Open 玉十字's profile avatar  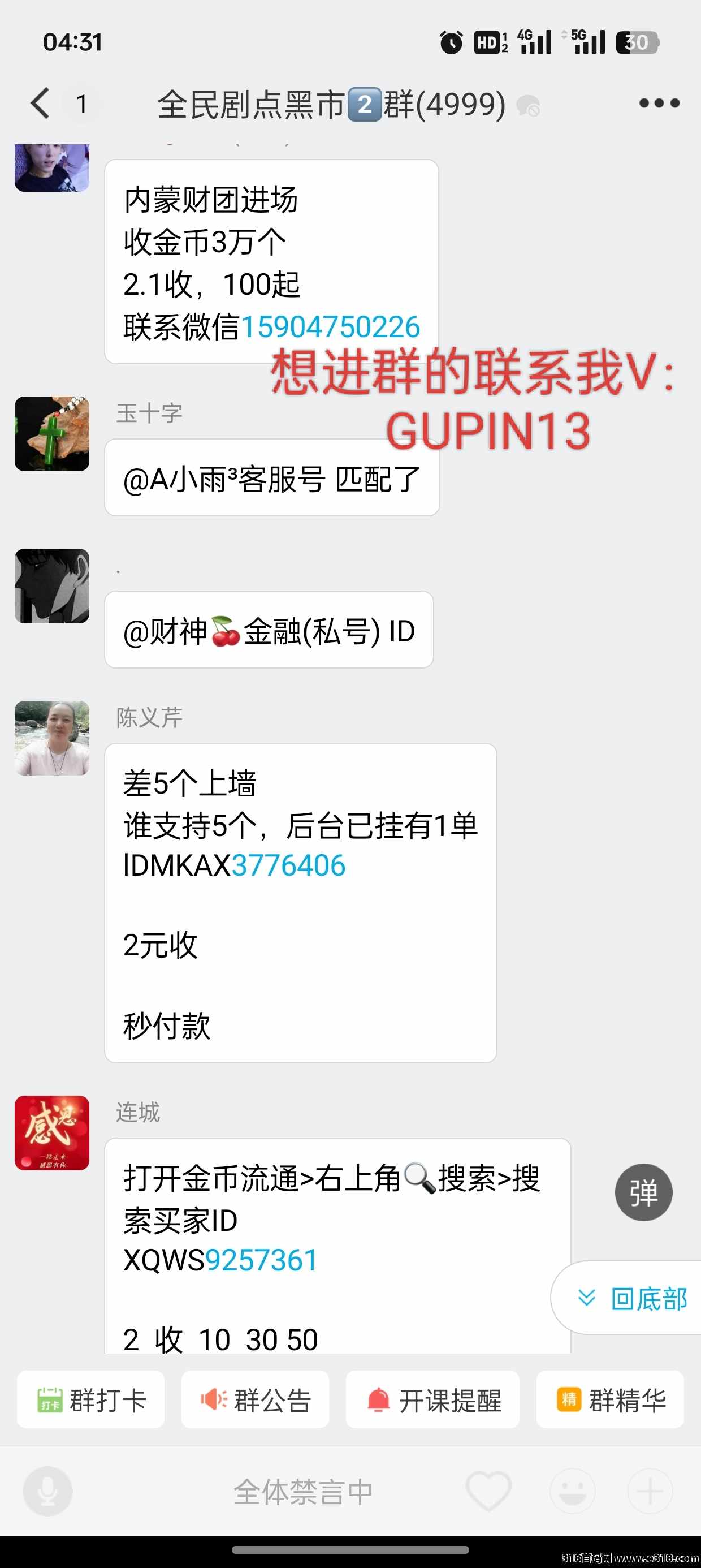(51, 434)
